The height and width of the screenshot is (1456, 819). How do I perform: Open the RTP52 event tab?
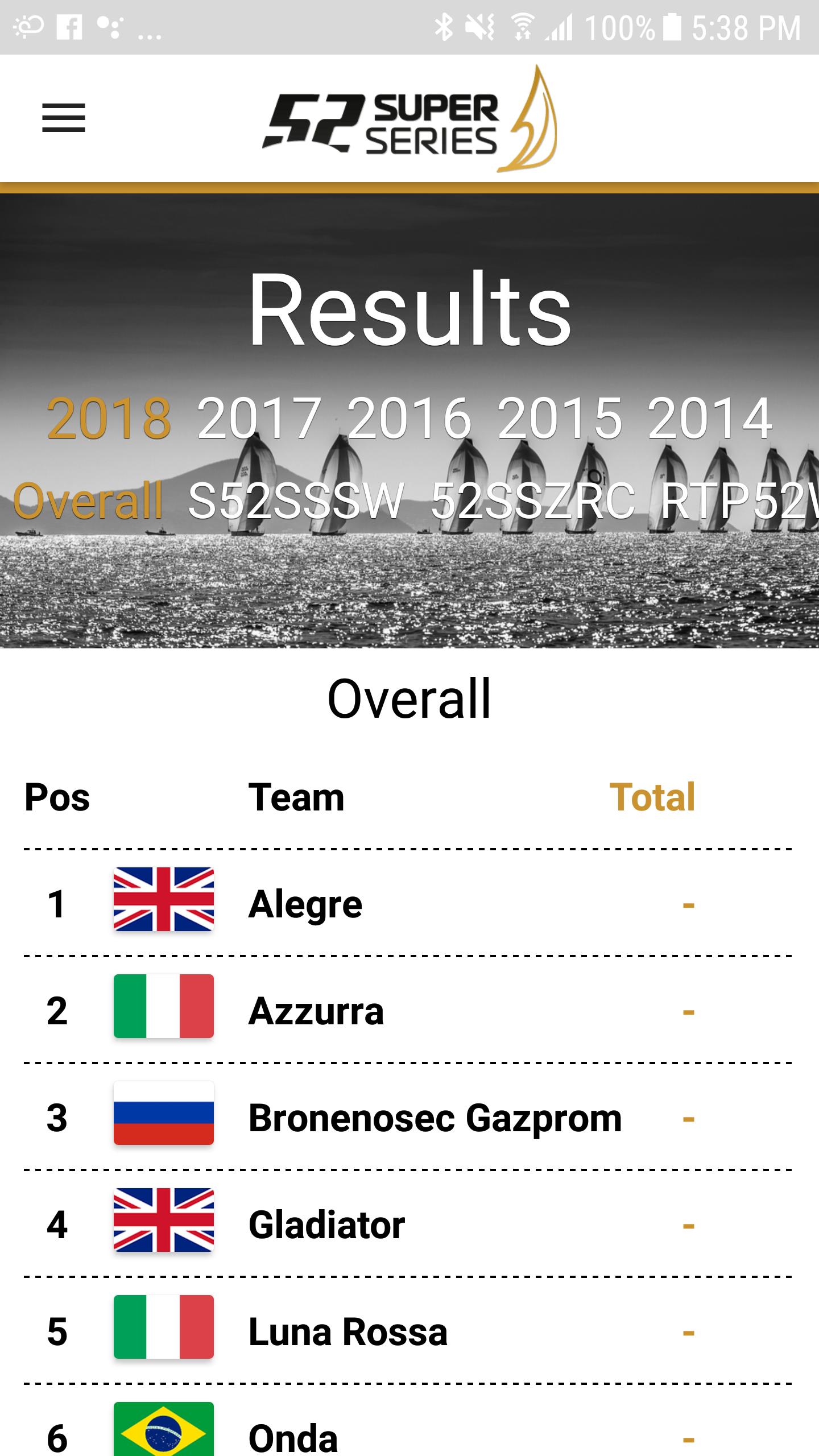pyautogui.click(x=739, y=501)
